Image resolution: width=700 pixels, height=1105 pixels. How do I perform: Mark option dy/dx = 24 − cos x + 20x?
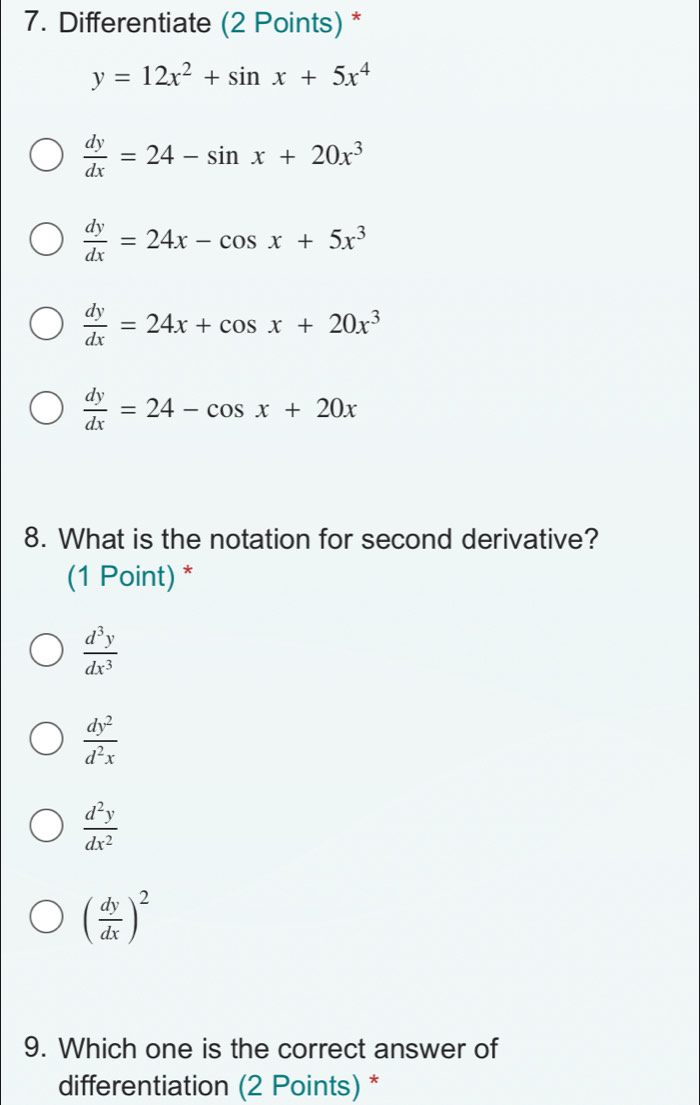pos(45,410)
